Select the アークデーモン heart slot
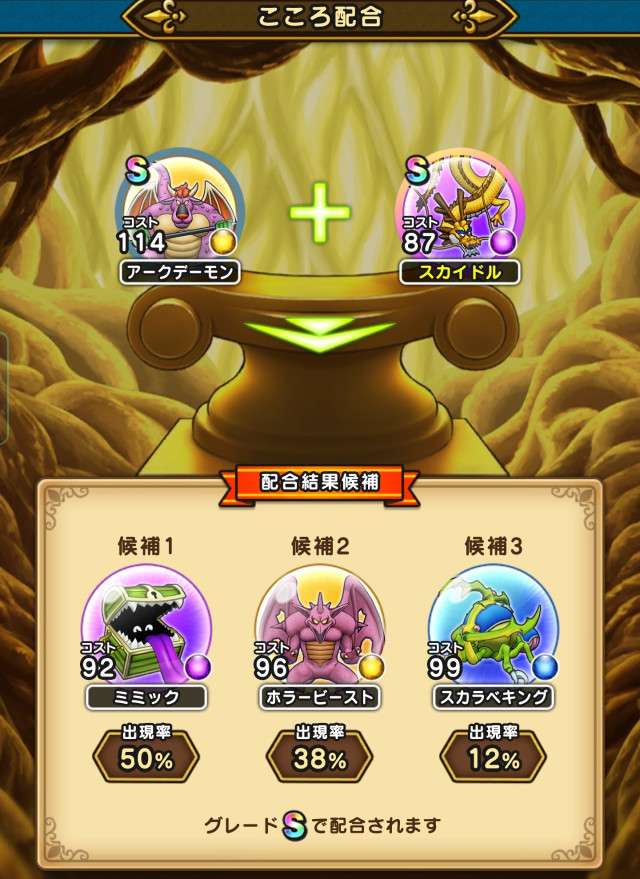Viewport: 640px width, 879px height. pyautogui.click(x=180, y=213)
